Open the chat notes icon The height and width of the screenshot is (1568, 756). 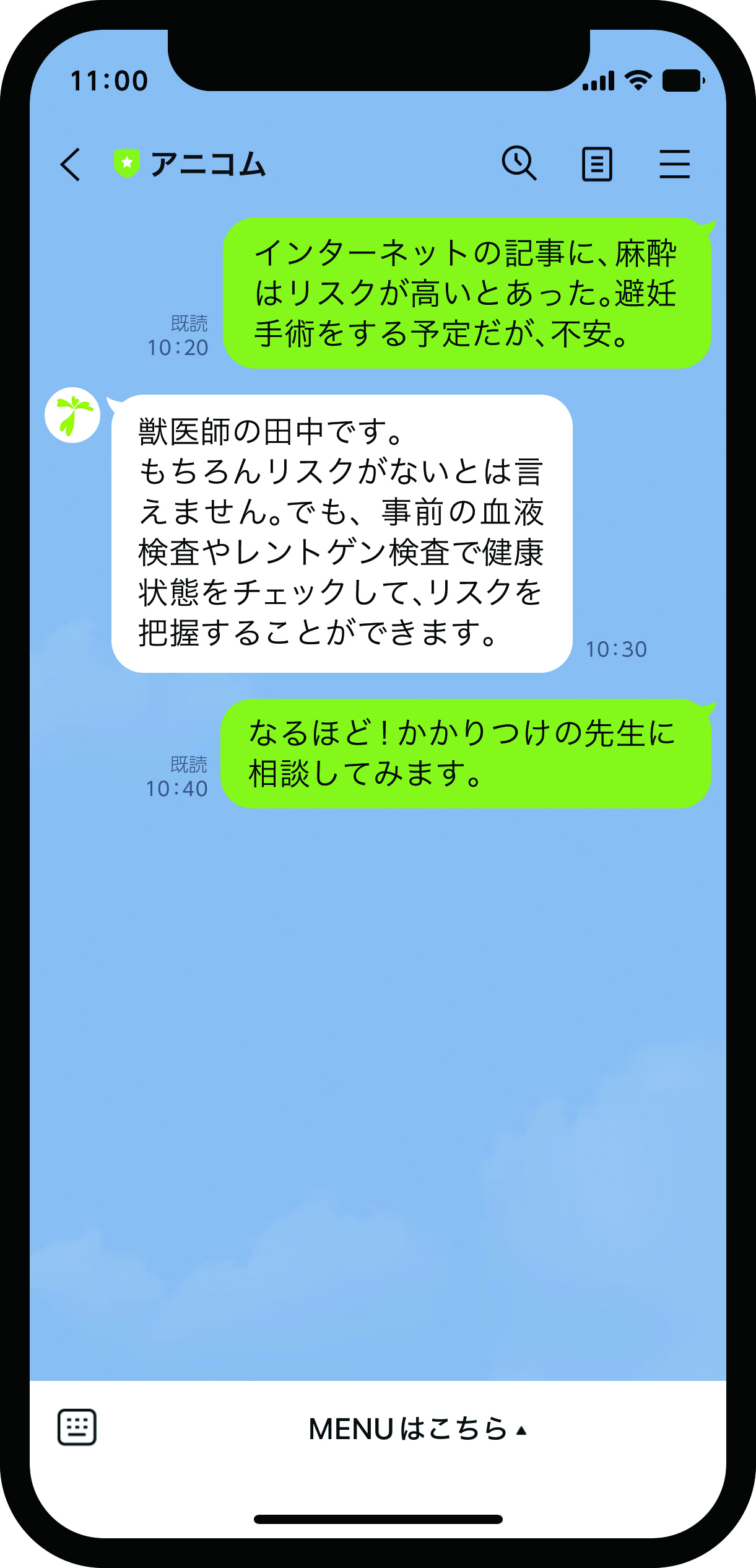pyautogui.click(x=596, y=164)
